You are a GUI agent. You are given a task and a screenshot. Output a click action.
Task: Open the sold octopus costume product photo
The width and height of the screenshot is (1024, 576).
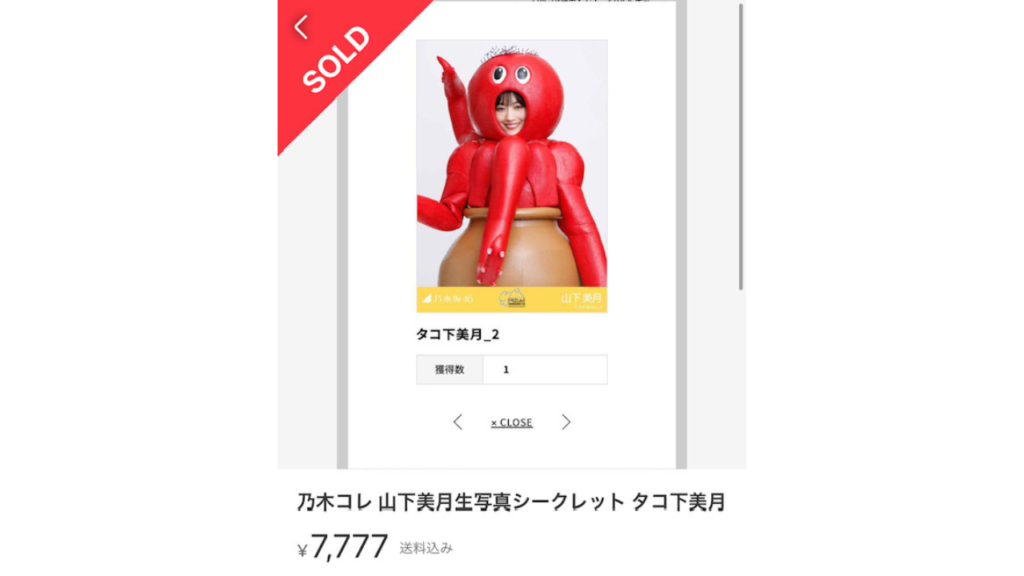pos(511,176)
